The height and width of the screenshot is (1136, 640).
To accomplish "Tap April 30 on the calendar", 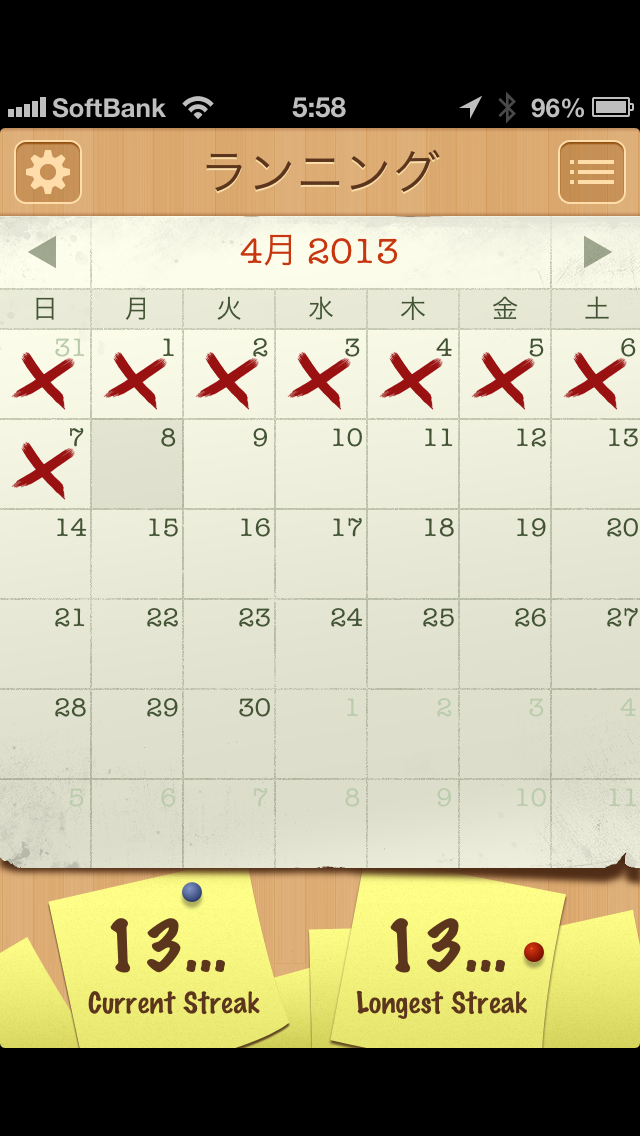I will pos(229,735).
